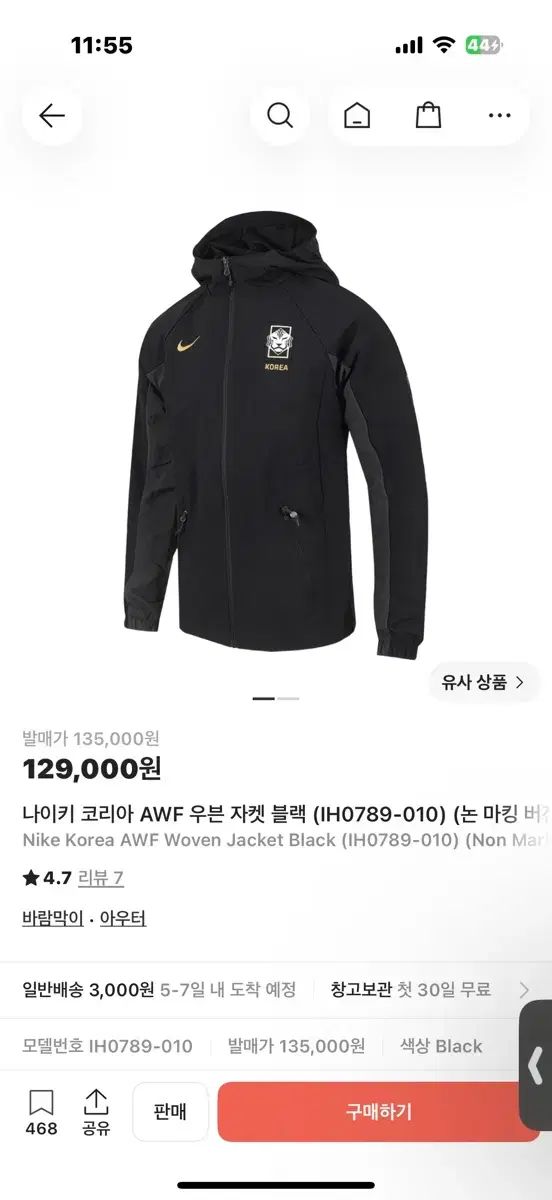The width and height of the screenshot is (552, 1200).
Task: Open the side panel arrow handle
Action: point(536,1064)
